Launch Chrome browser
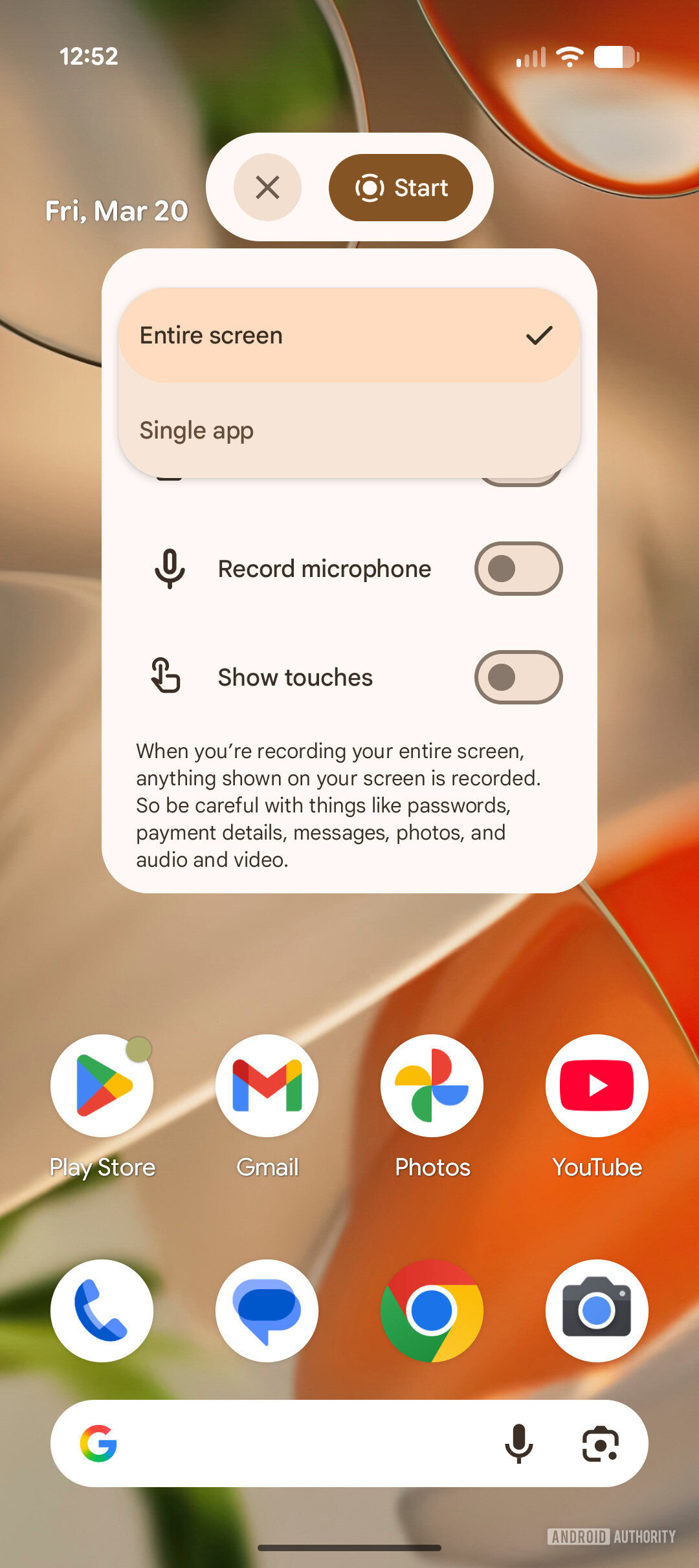 point(432,1309)
